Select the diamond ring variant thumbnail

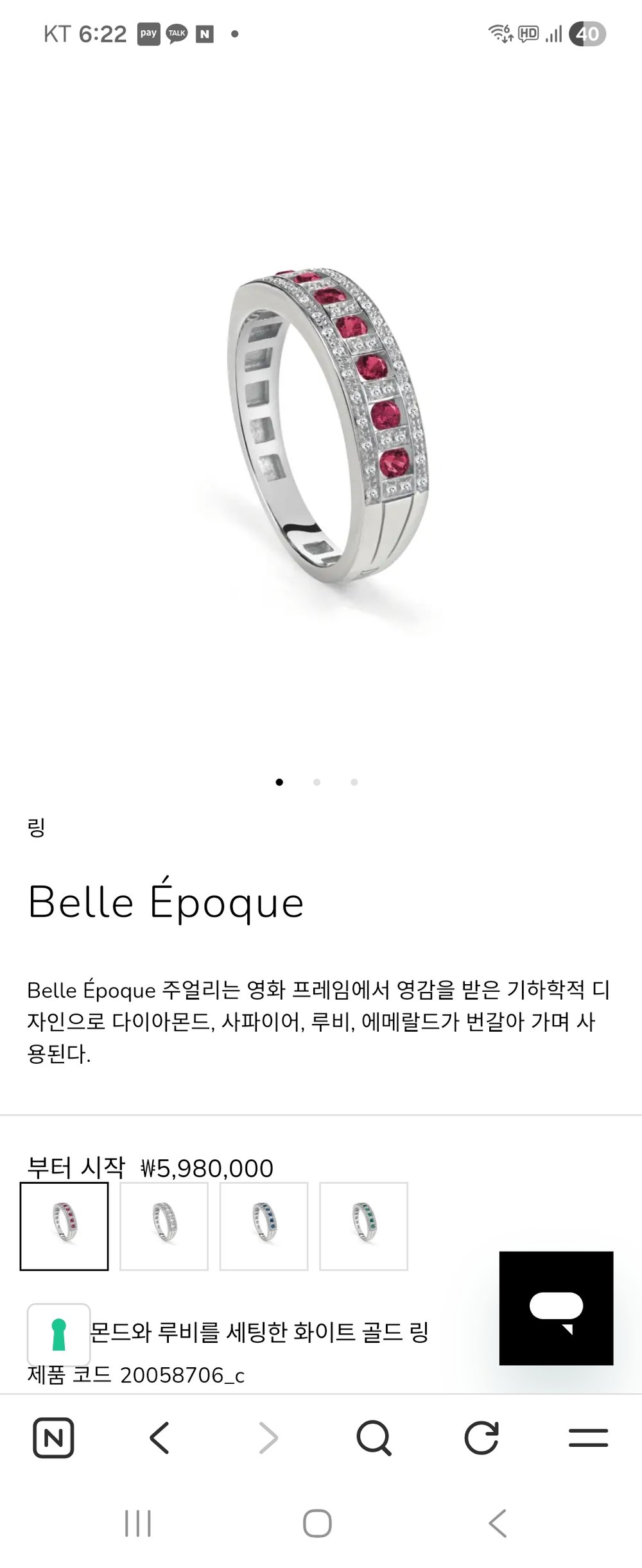click(x=164, y=1226)
